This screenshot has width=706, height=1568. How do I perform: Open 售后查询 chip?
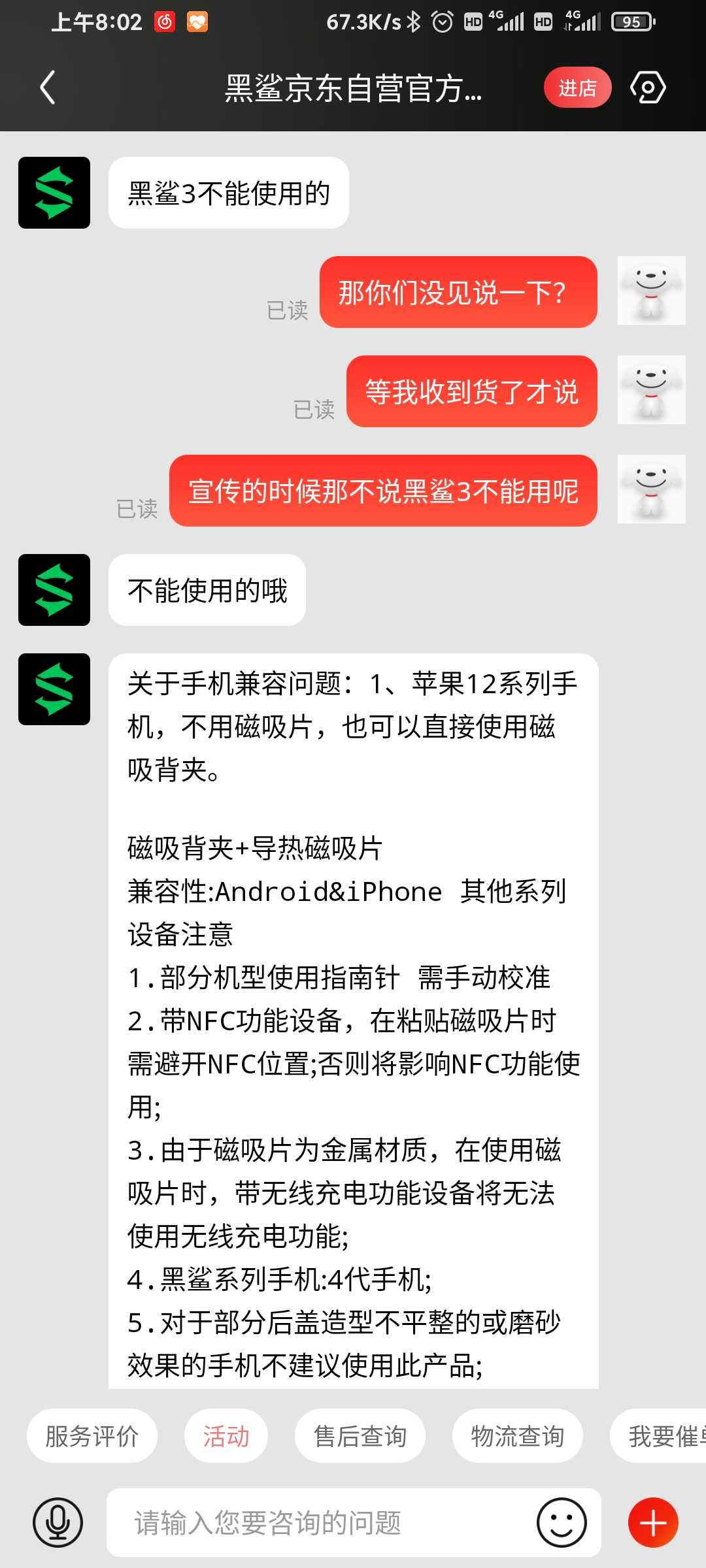pos(360,1435)
